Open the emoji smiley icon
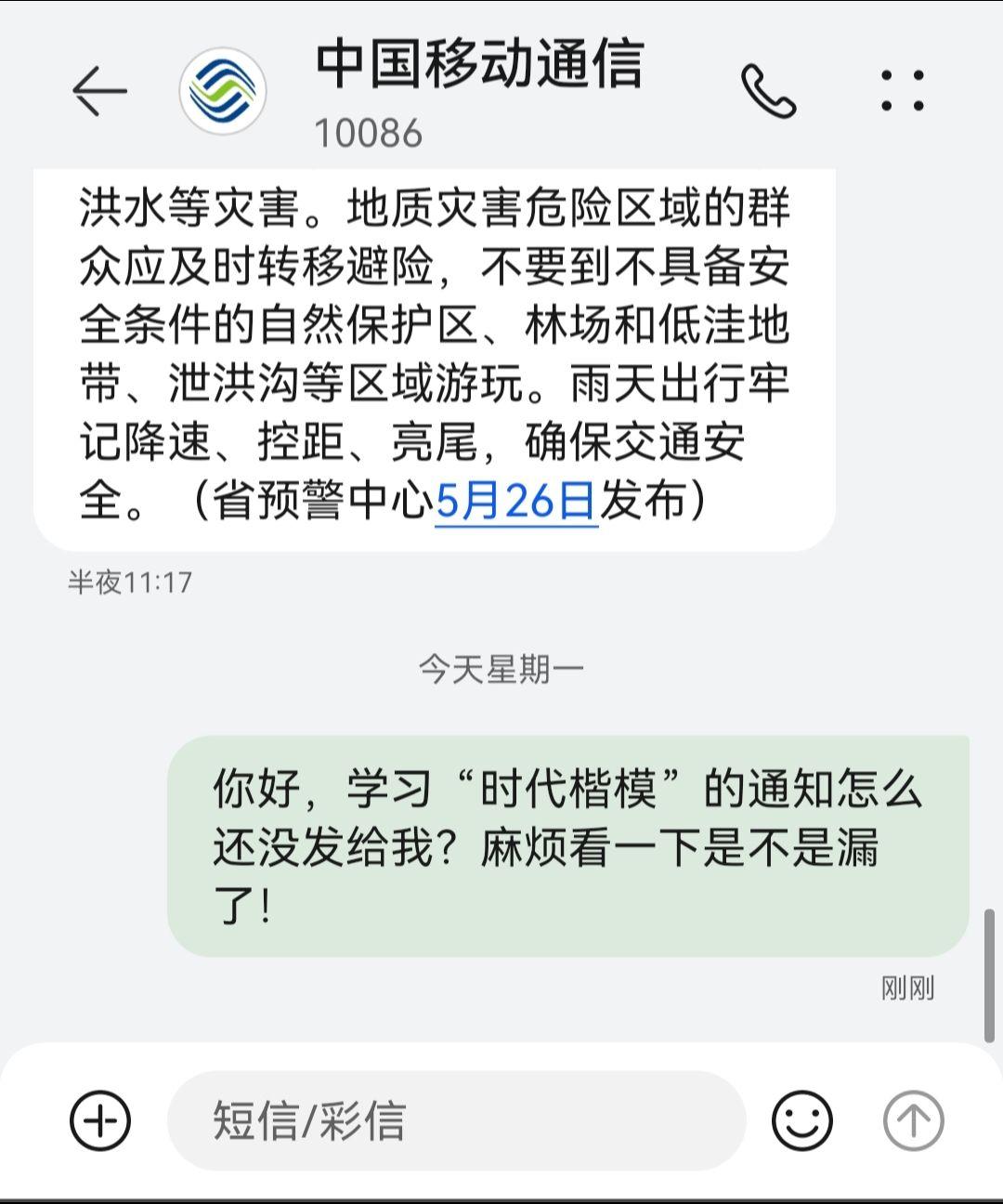 click(x=804, y=1121)
